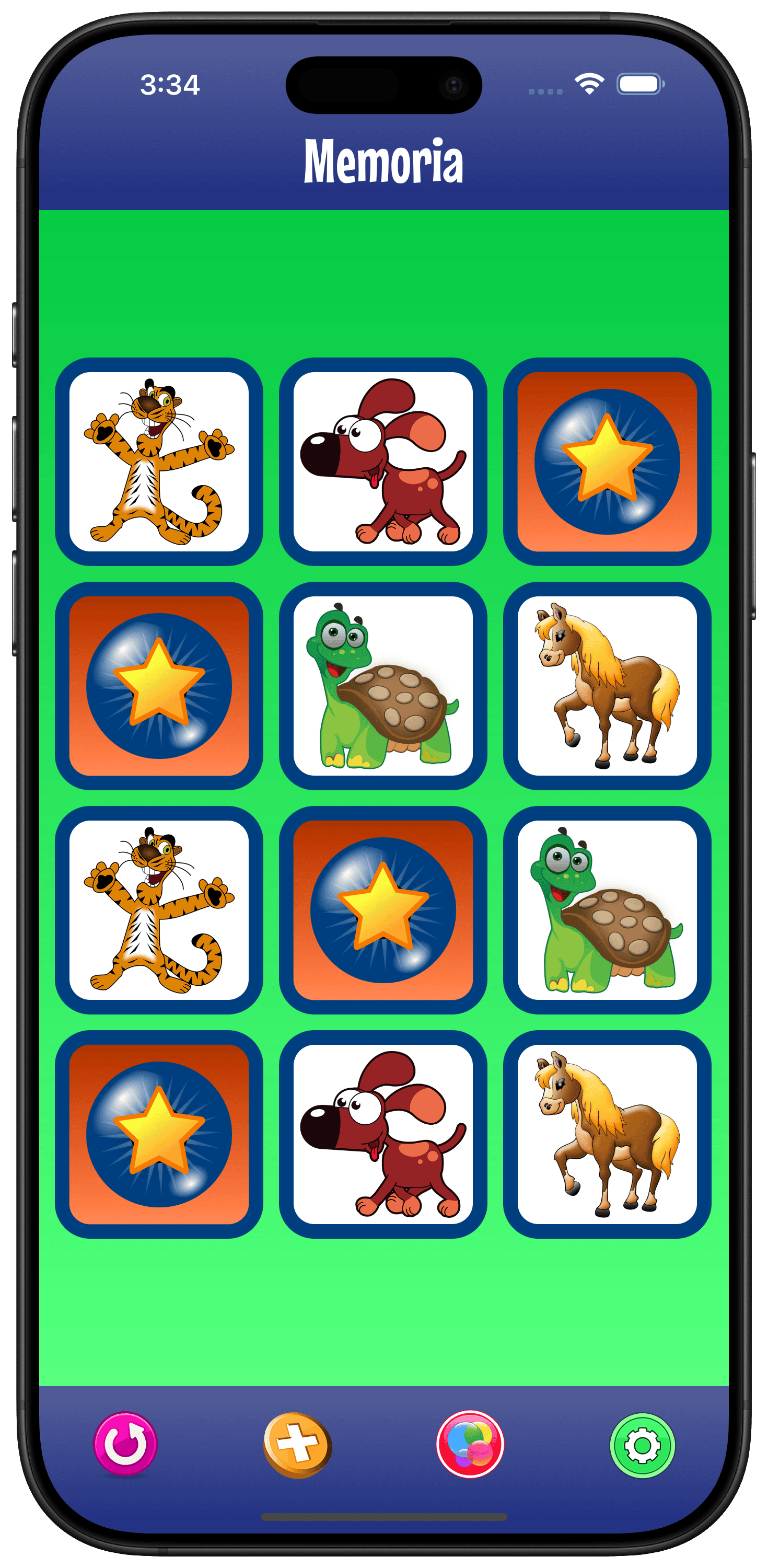Flip the star card beside the top dog card
This screenshot has height=1568, width=768.
pos(607,462)
